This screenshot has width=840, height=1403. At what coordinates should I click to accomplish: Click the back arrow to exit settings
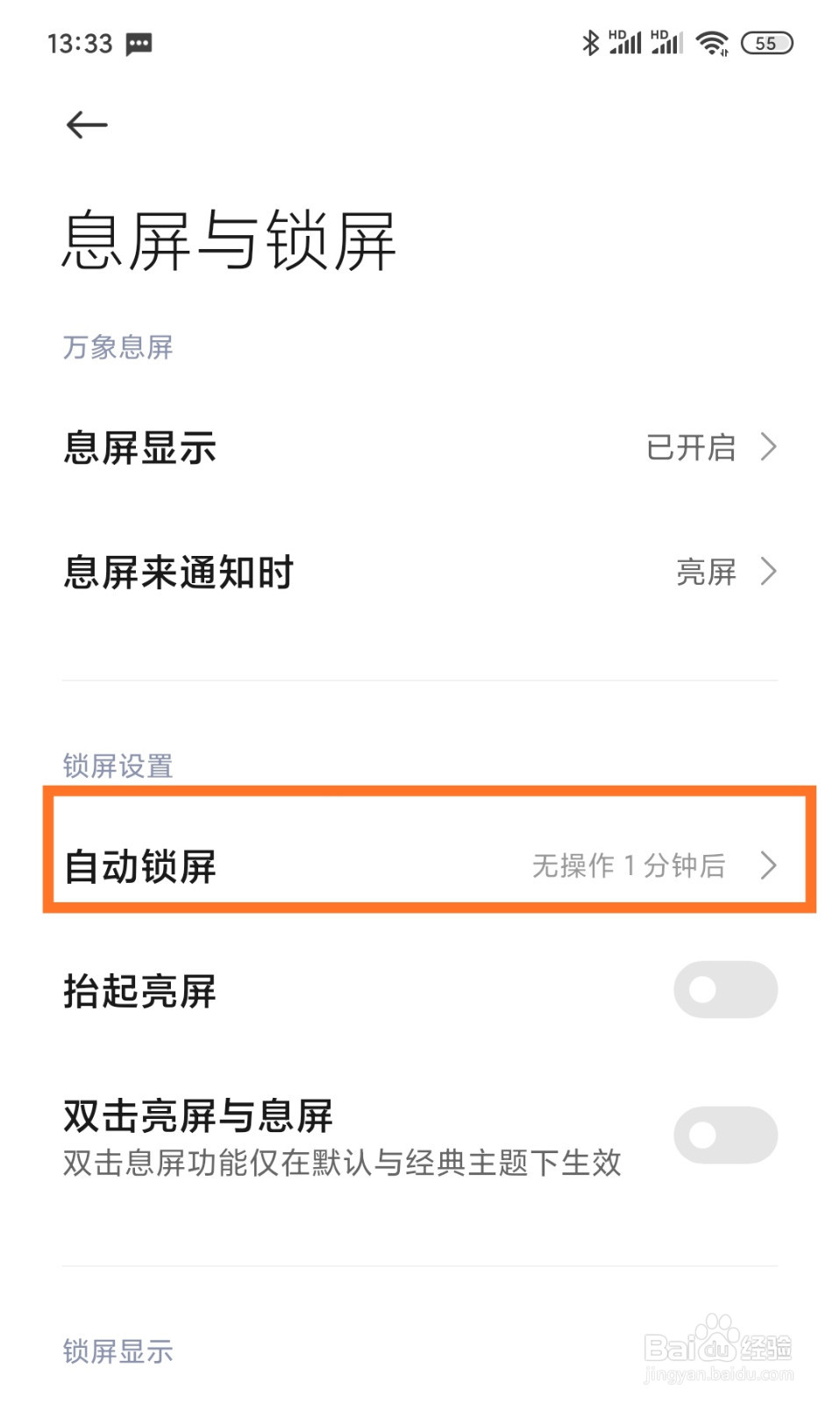point(85,125)
